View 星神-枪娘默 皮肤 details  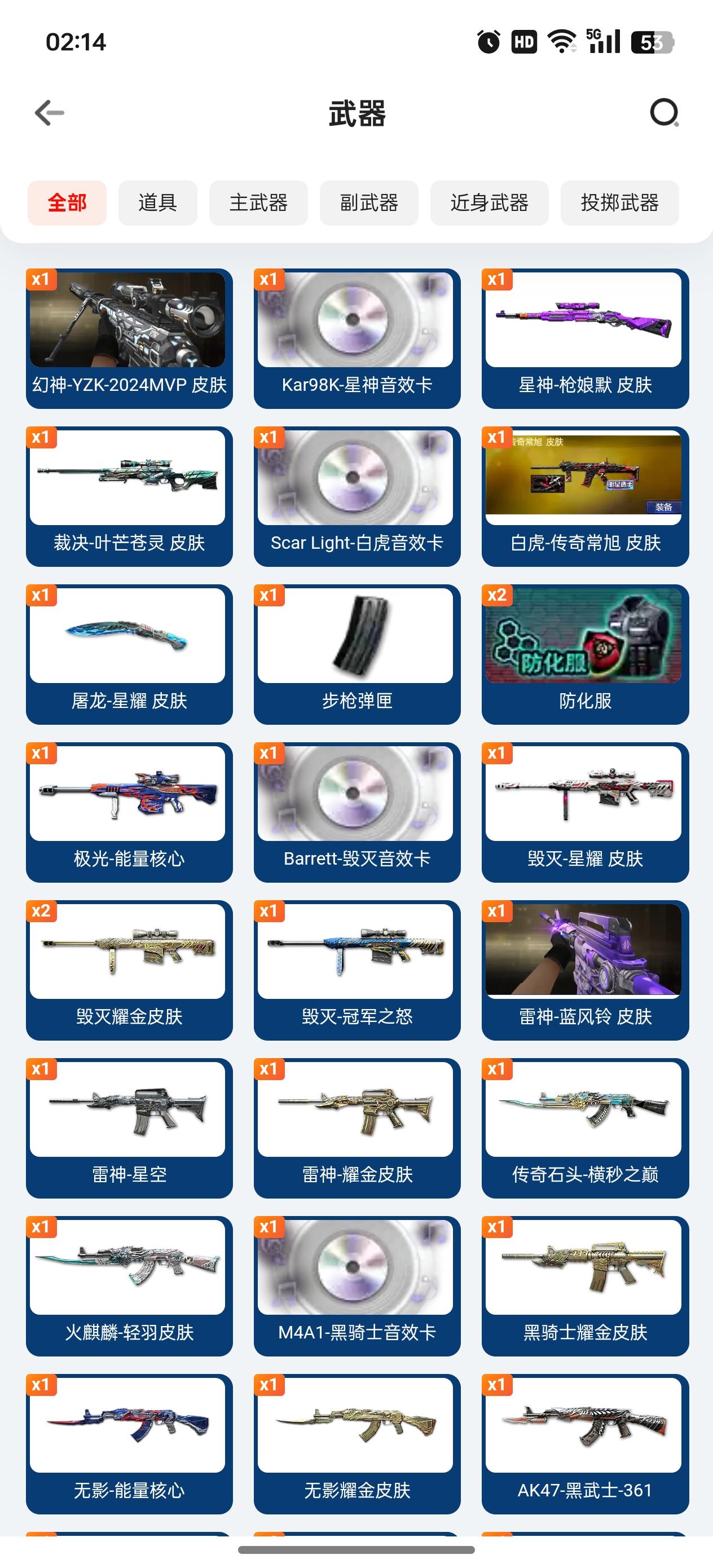tap(584, 338)
